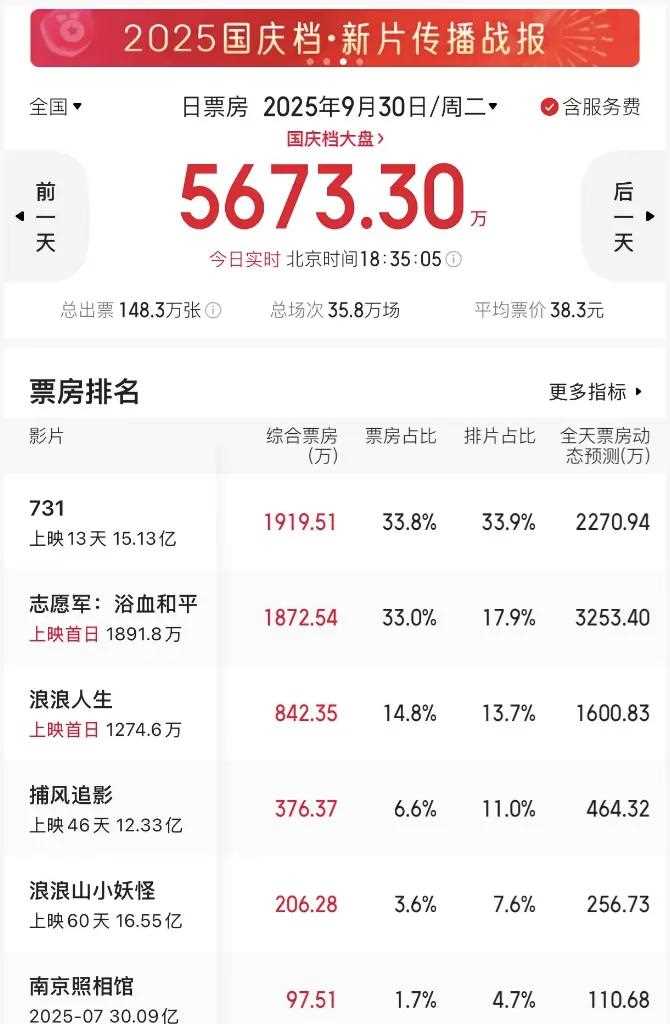
Task: Open the 2025国庆档新片传播战报 banner
Action: (x=334, y=38)
